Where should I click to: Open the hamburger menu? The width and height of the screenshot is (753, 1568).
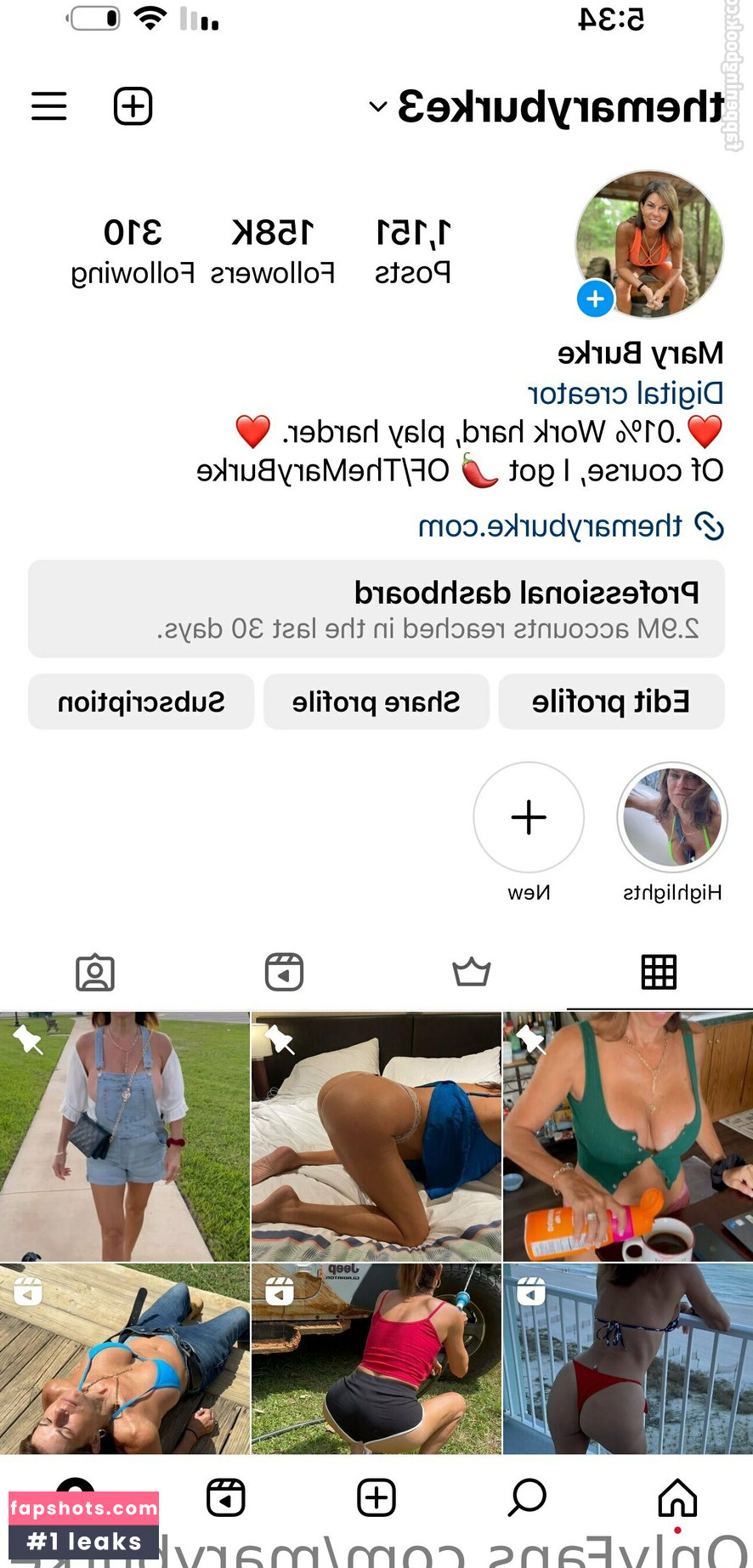[48, 106]
